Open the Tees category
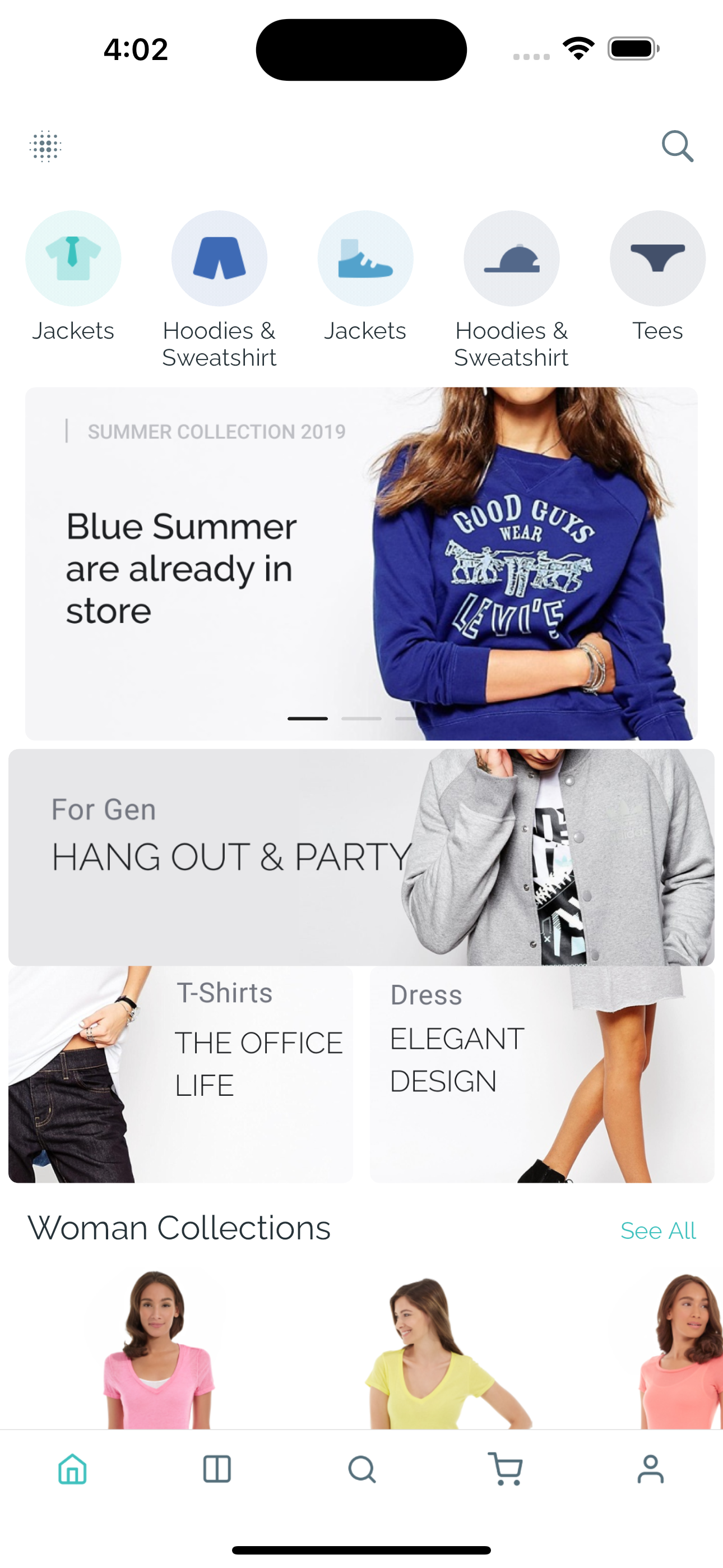 (657, 277)
